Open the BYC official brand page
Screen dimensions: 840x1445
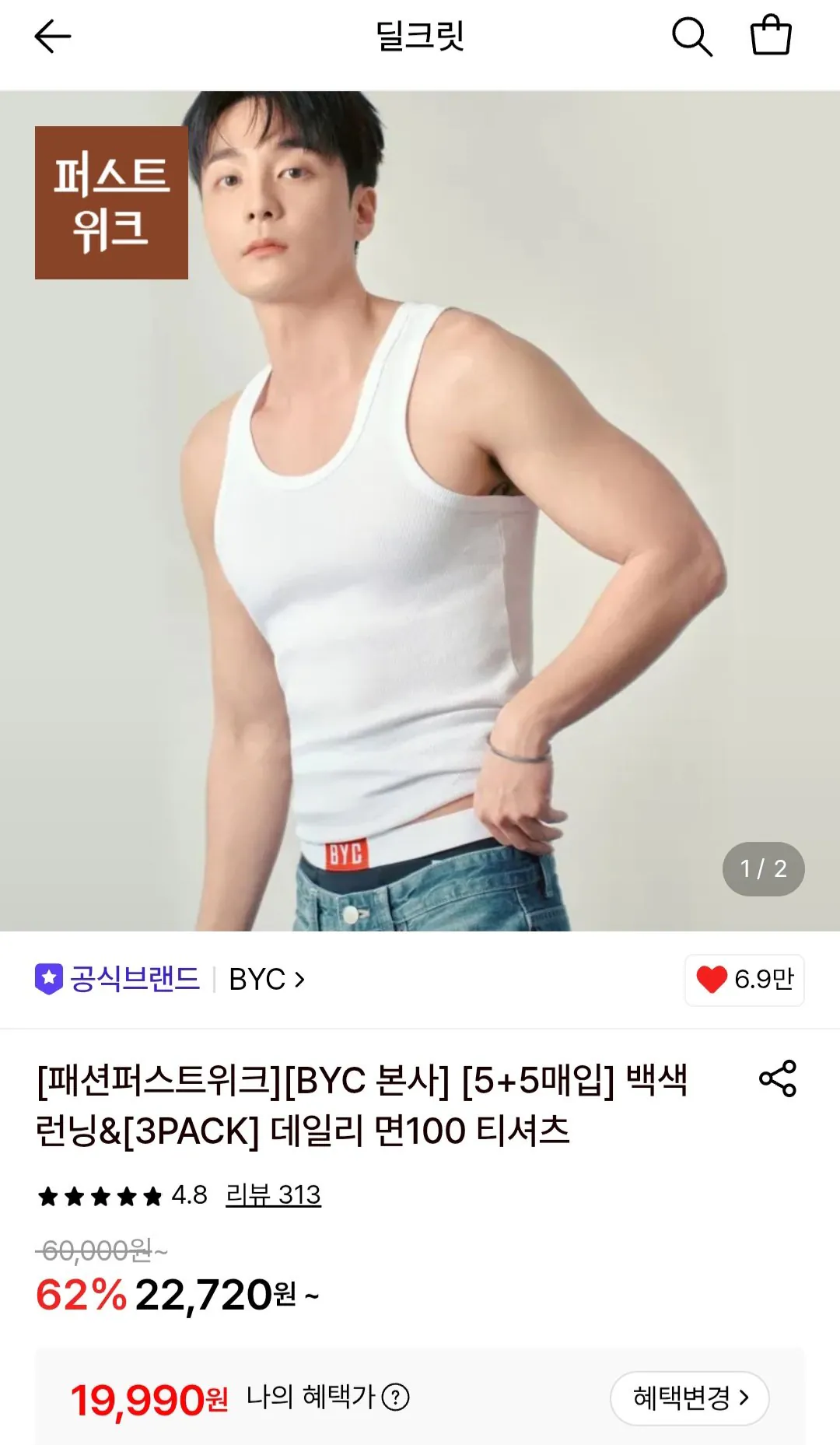[267, 979]
